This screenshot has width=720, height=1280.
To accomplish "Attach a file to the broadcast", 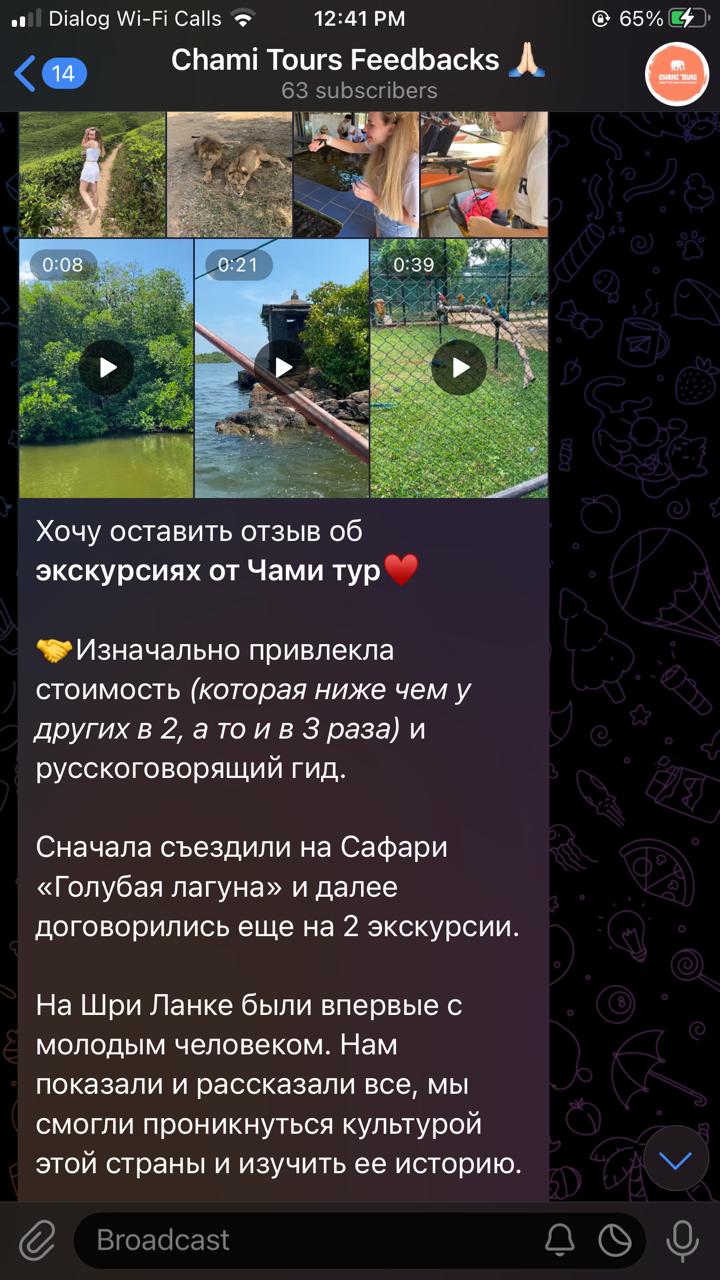I will [x=36, y=1241].
